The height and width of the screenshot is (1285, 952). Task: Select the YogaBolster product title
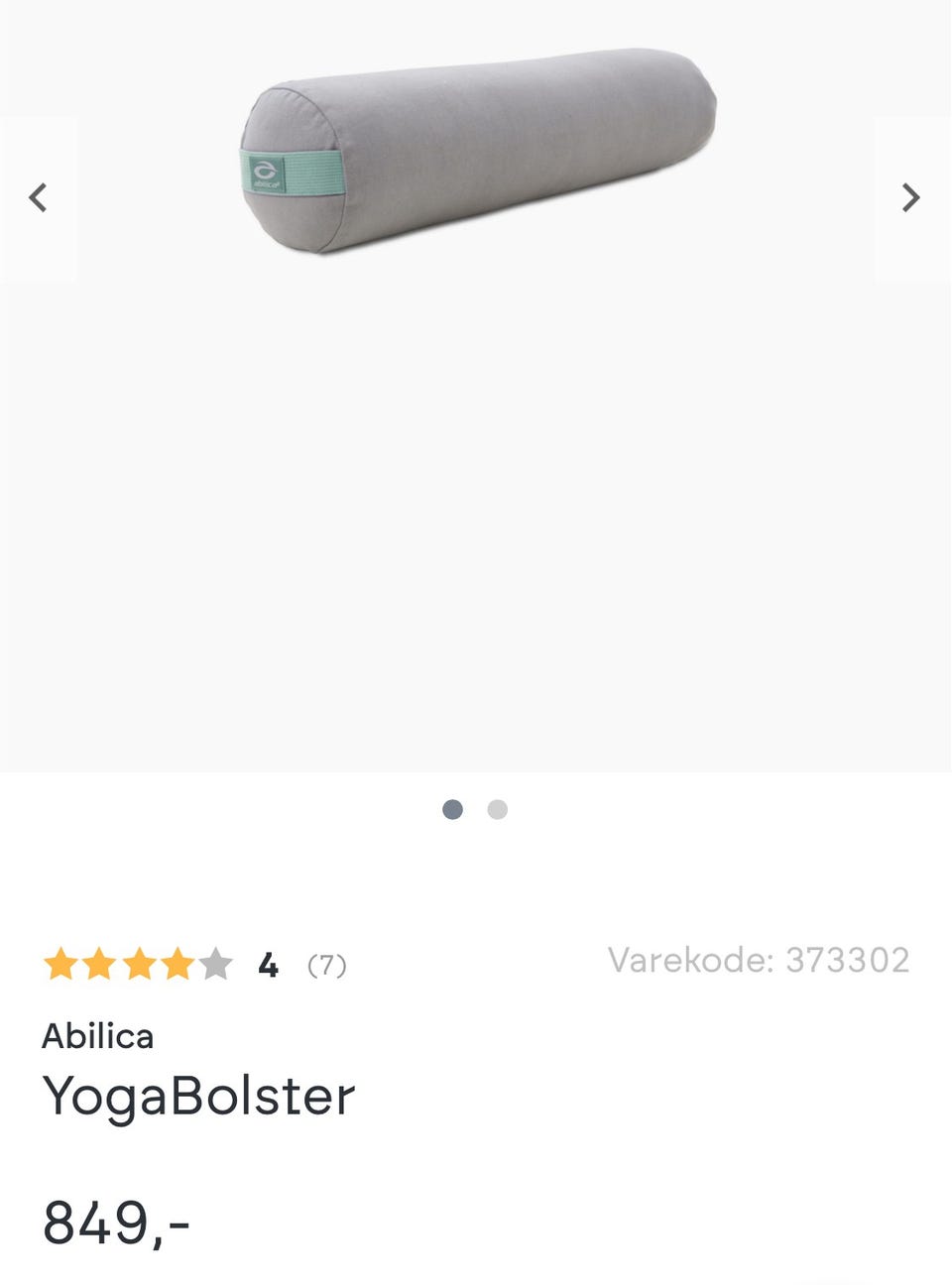(198, 1096)
